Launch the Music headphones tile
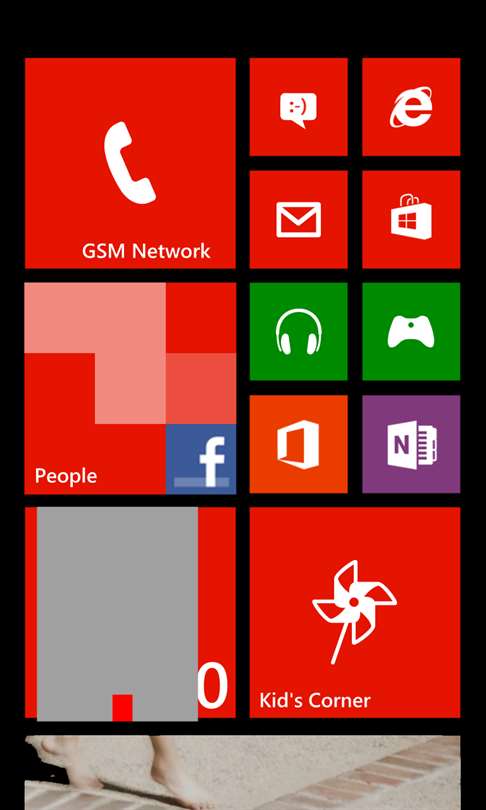This screenshot has width=486, height=810. (x=299, y=332)
